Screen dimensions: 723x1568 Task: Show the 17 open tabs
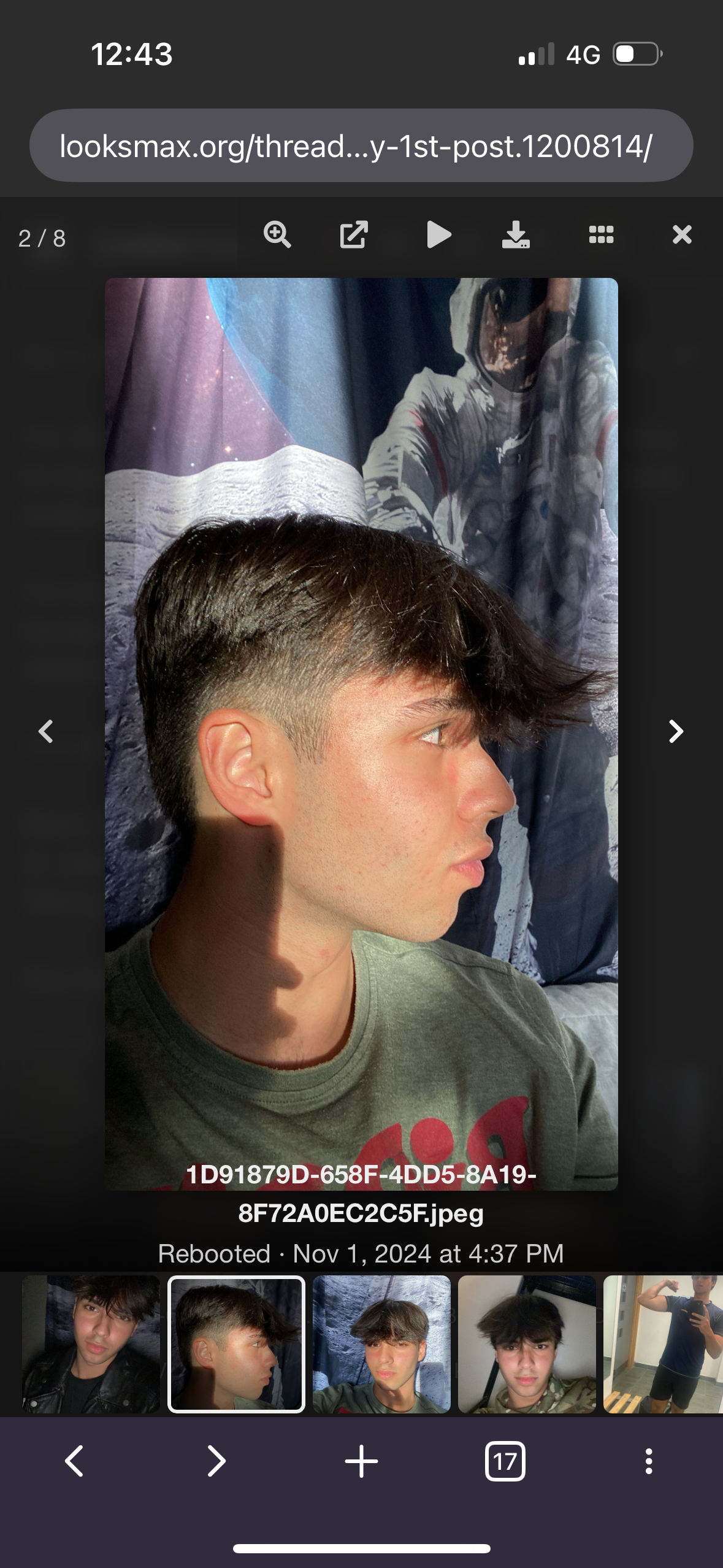click(x=505, y=1461)
